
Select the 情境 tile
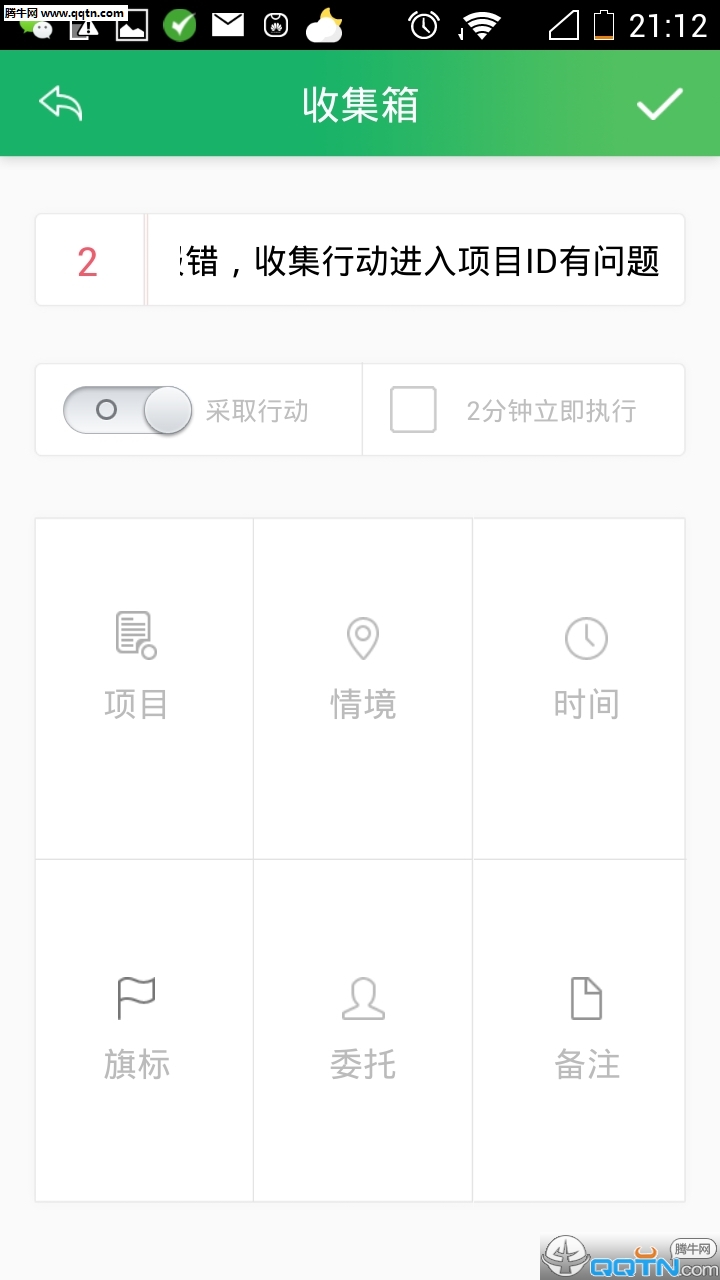pyautogui.click(x=363, y=688)
